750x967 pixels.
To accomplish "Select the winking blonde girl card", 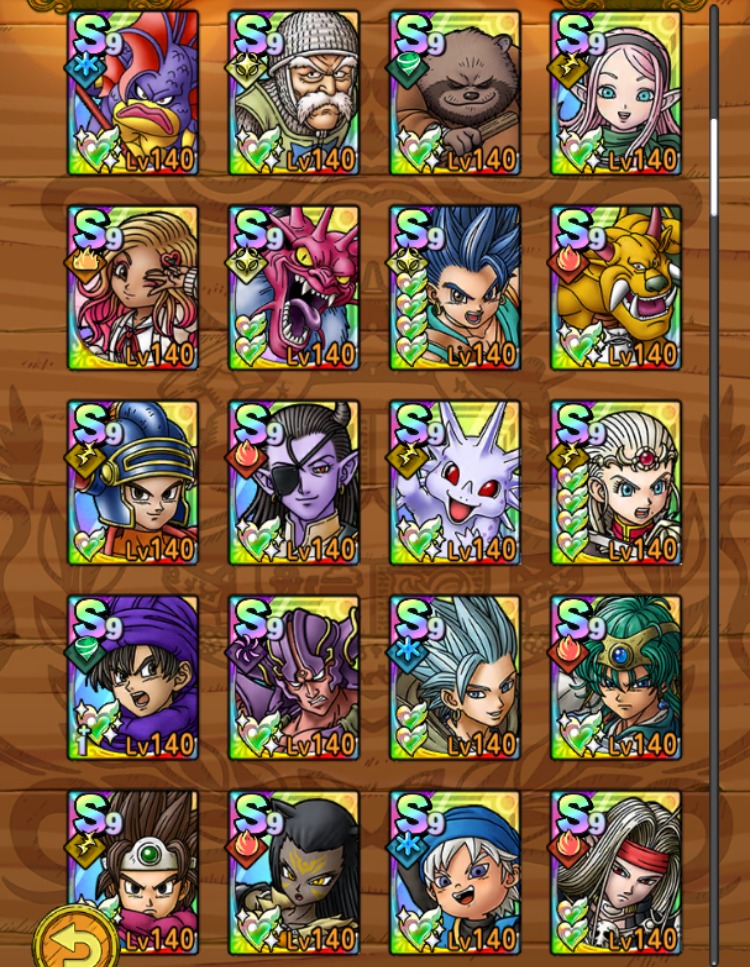I will point(134,287).
